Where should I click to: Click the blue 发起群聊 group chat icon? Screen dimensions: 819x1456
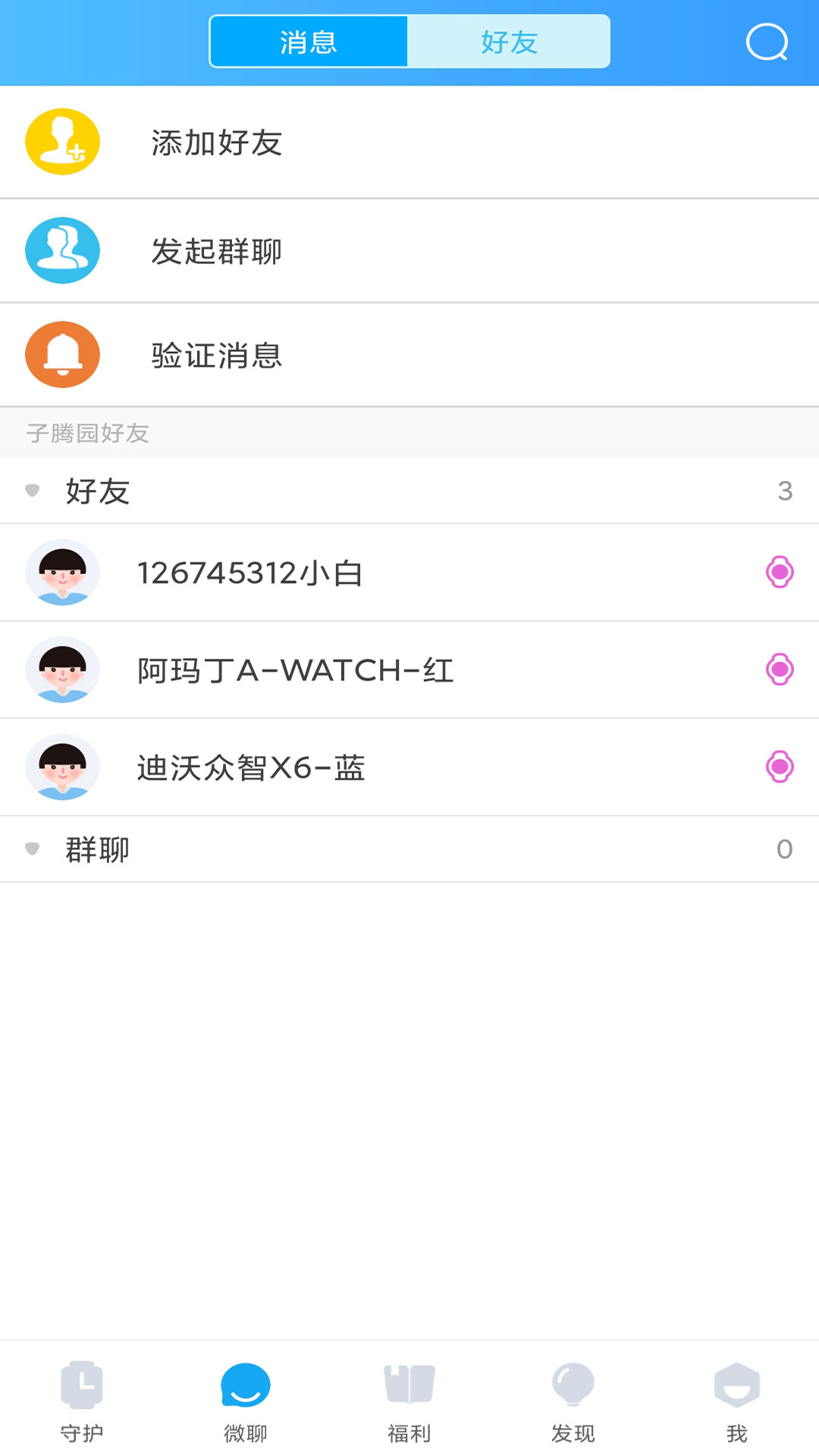coord(62,251)
